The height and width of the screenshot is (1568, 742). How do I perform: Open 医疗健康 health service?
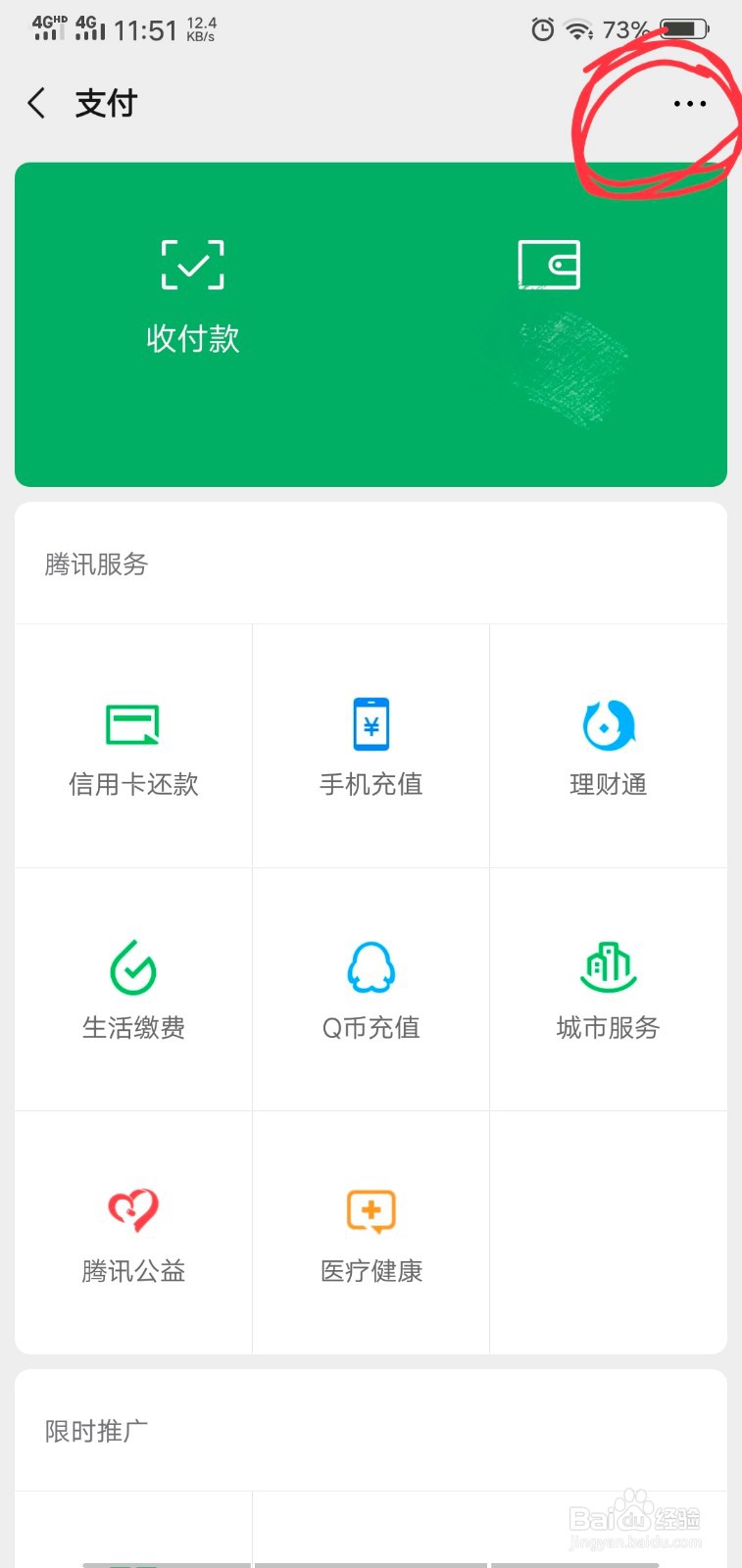point(371,1233)
